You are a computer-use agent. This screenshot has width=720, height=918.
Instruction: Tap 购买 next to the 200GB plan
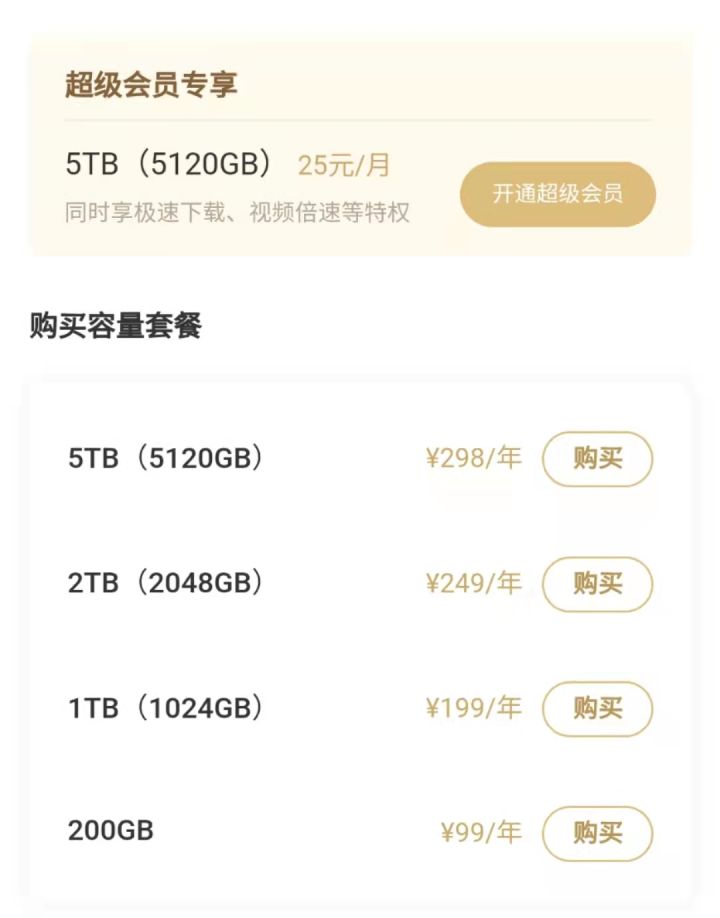pyautogui.click(x=597, y=833)
